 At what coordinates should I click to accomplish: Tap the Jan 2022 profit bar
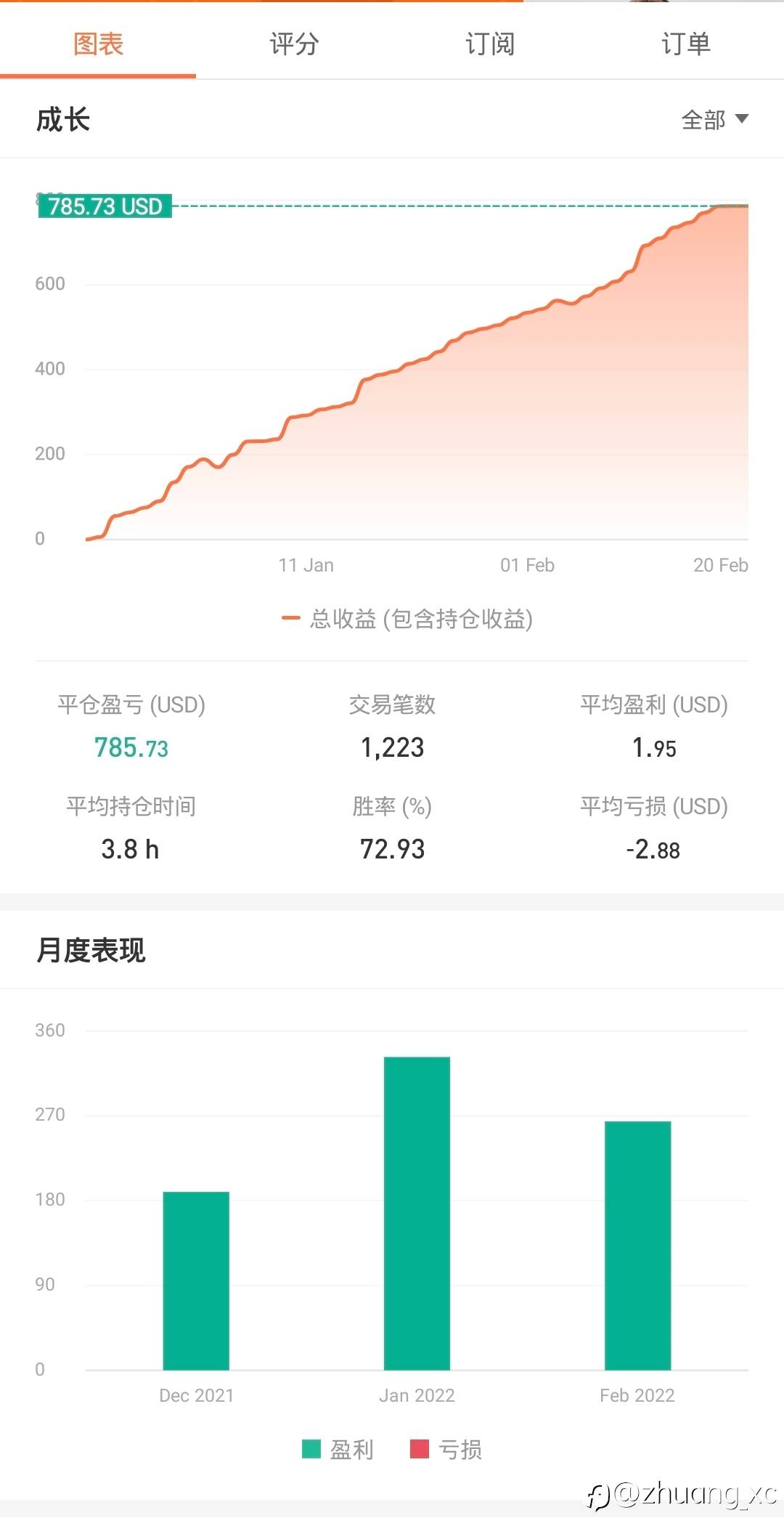(417, 1213)
